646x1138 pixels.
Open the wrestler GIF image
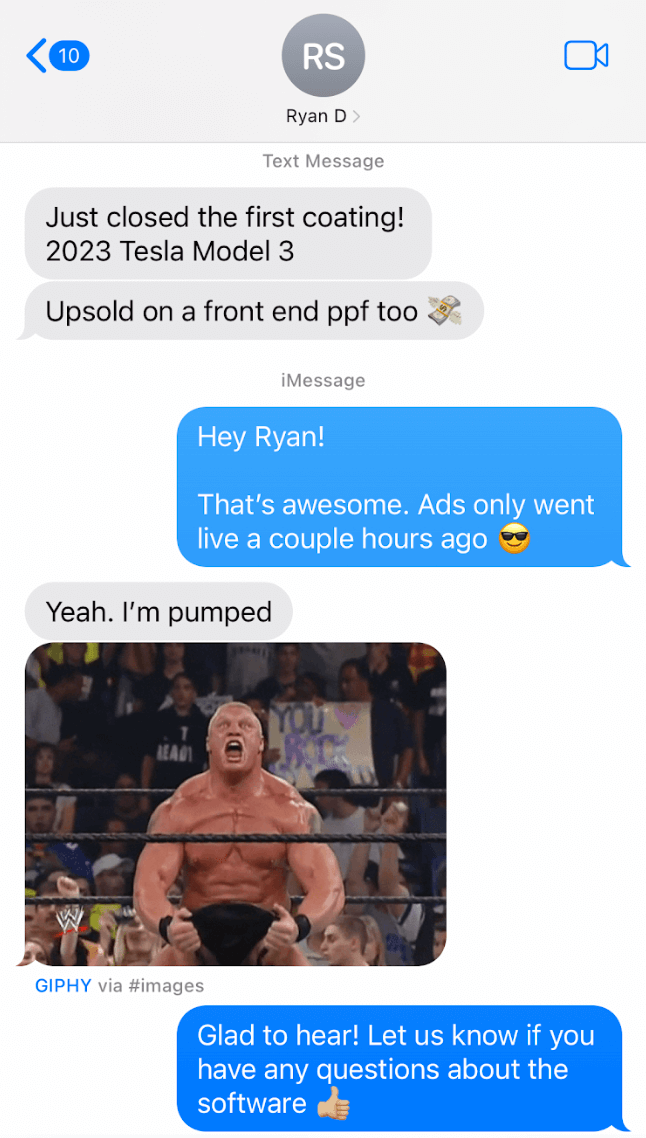coord(235,803)
